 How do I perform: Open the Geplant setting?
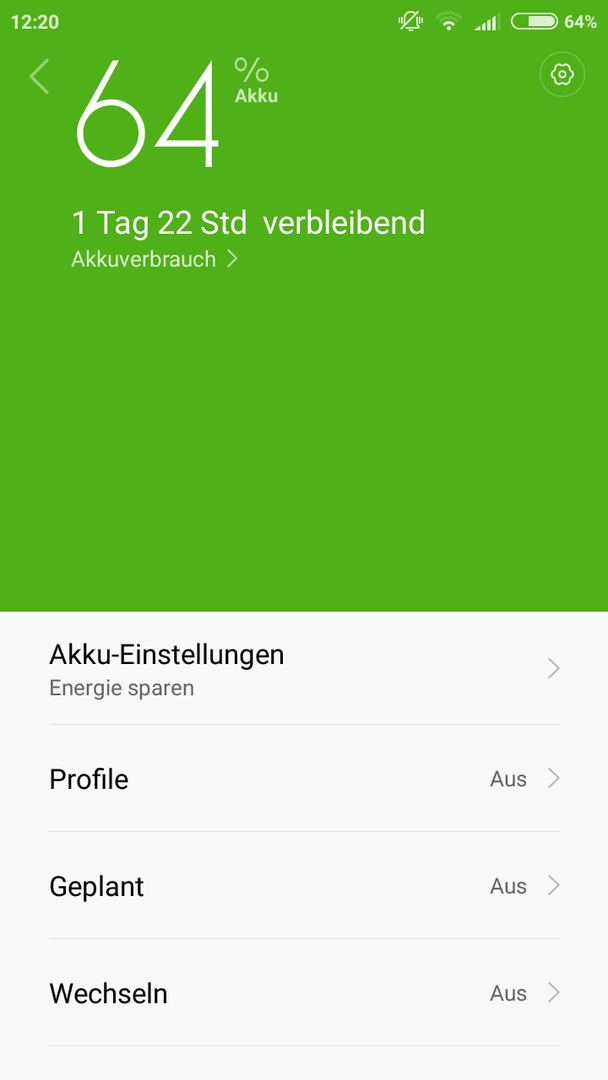click(x=304, y=886)
